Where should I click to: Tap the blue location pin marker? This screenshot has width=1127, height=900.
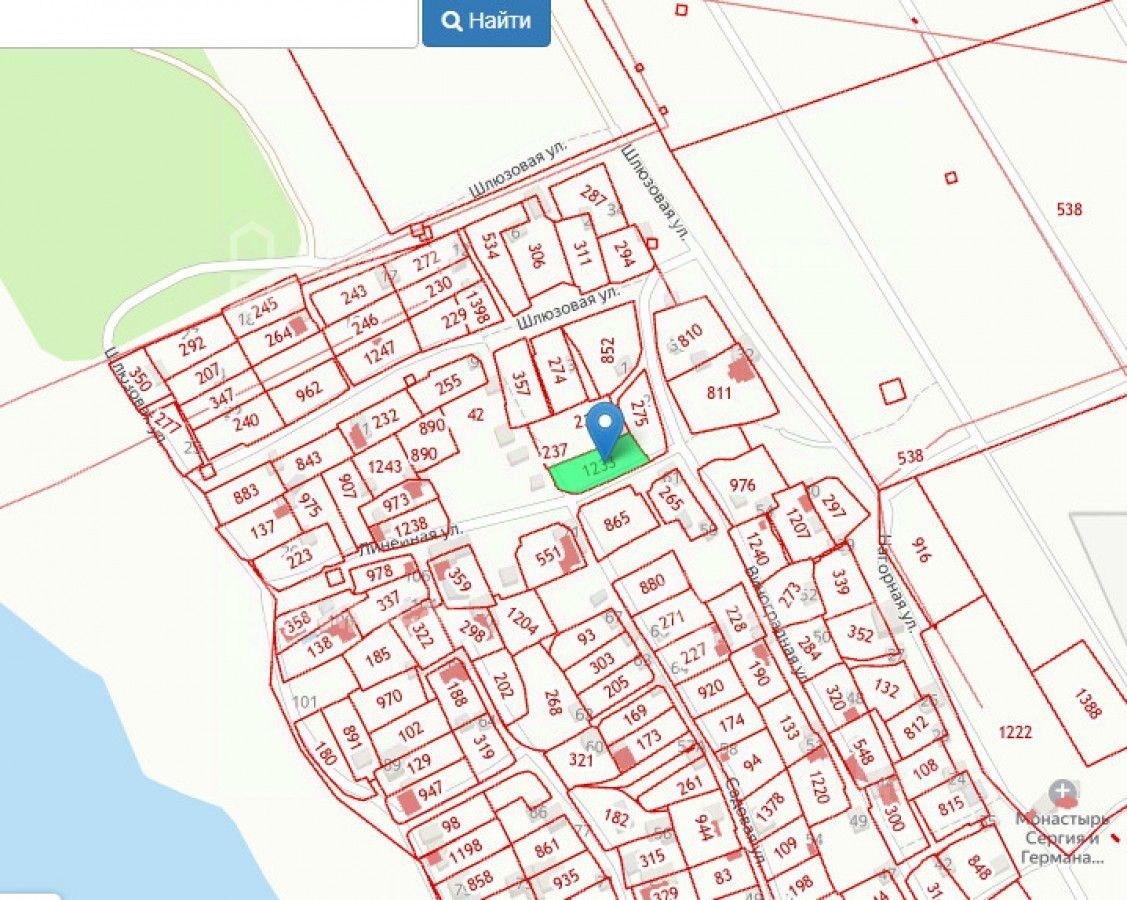click(x=603, y=427)
